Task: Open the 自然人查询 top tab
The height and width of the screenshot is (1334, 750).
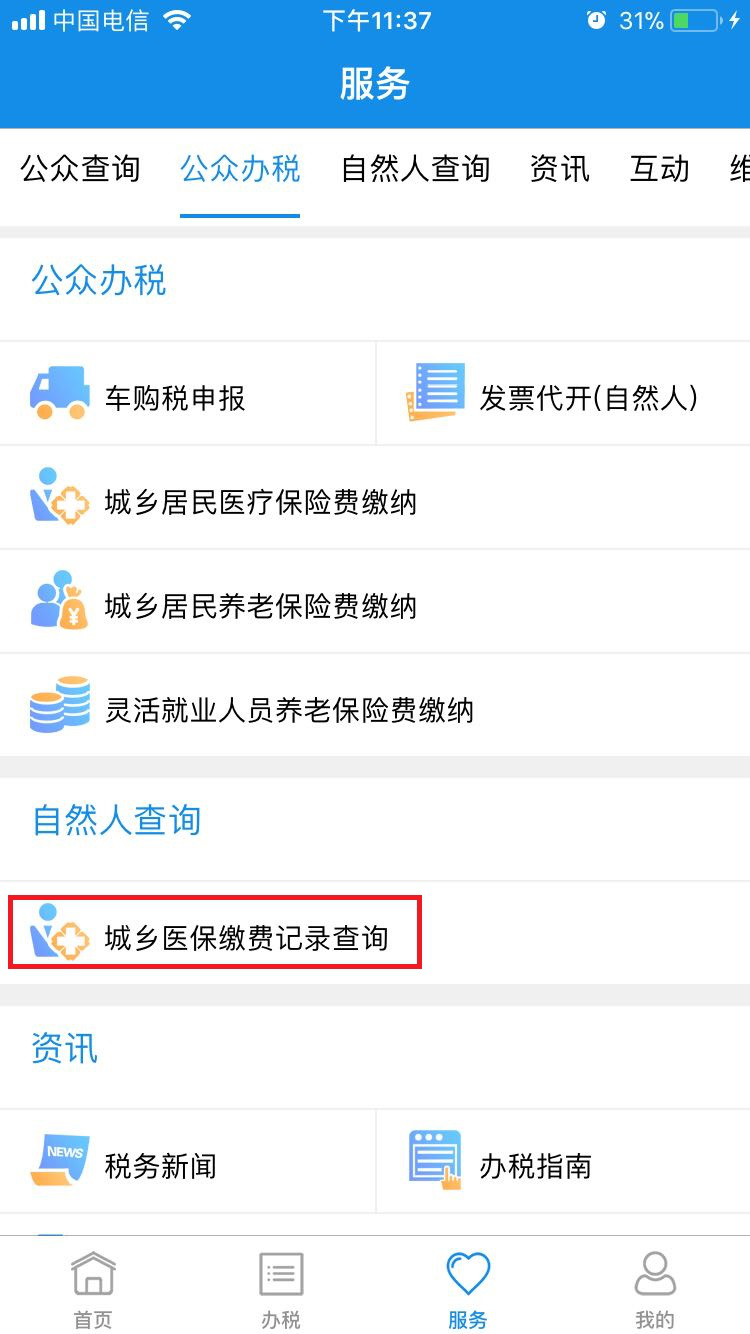Action: click(415, 169)
